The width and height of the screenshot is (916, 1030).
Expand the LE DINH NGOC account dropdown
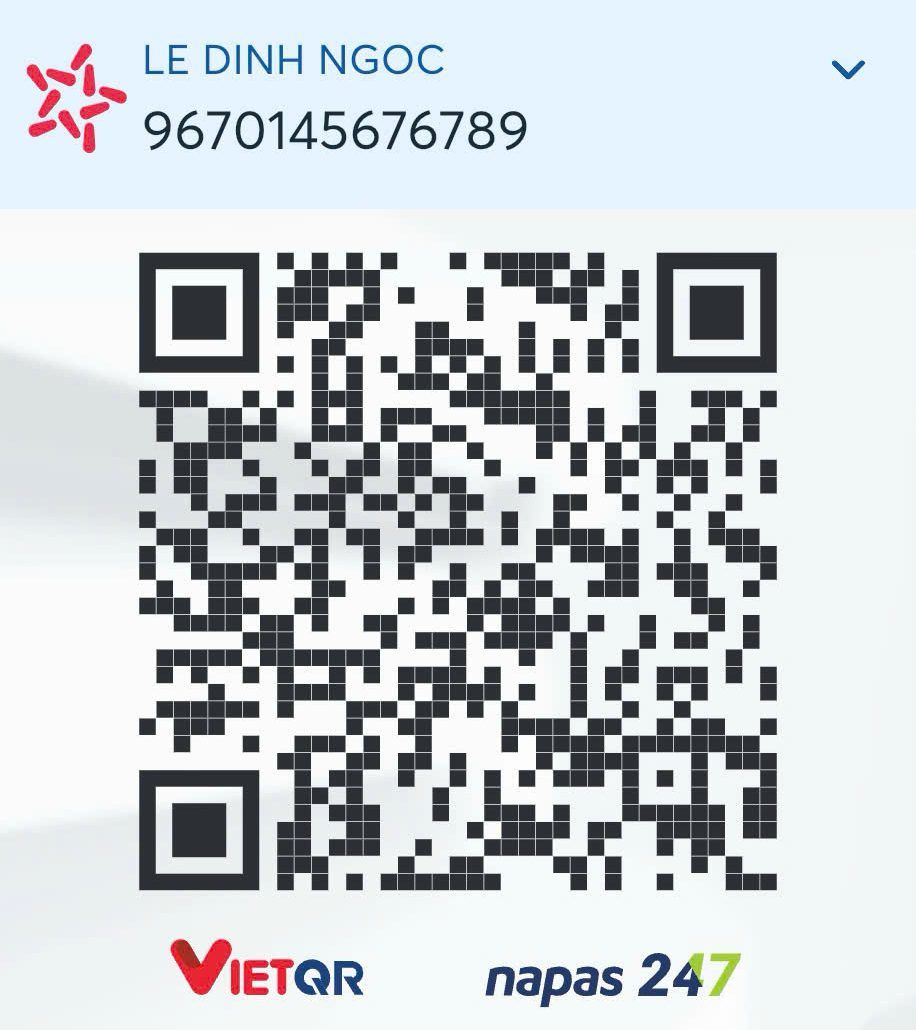[847, 70]
